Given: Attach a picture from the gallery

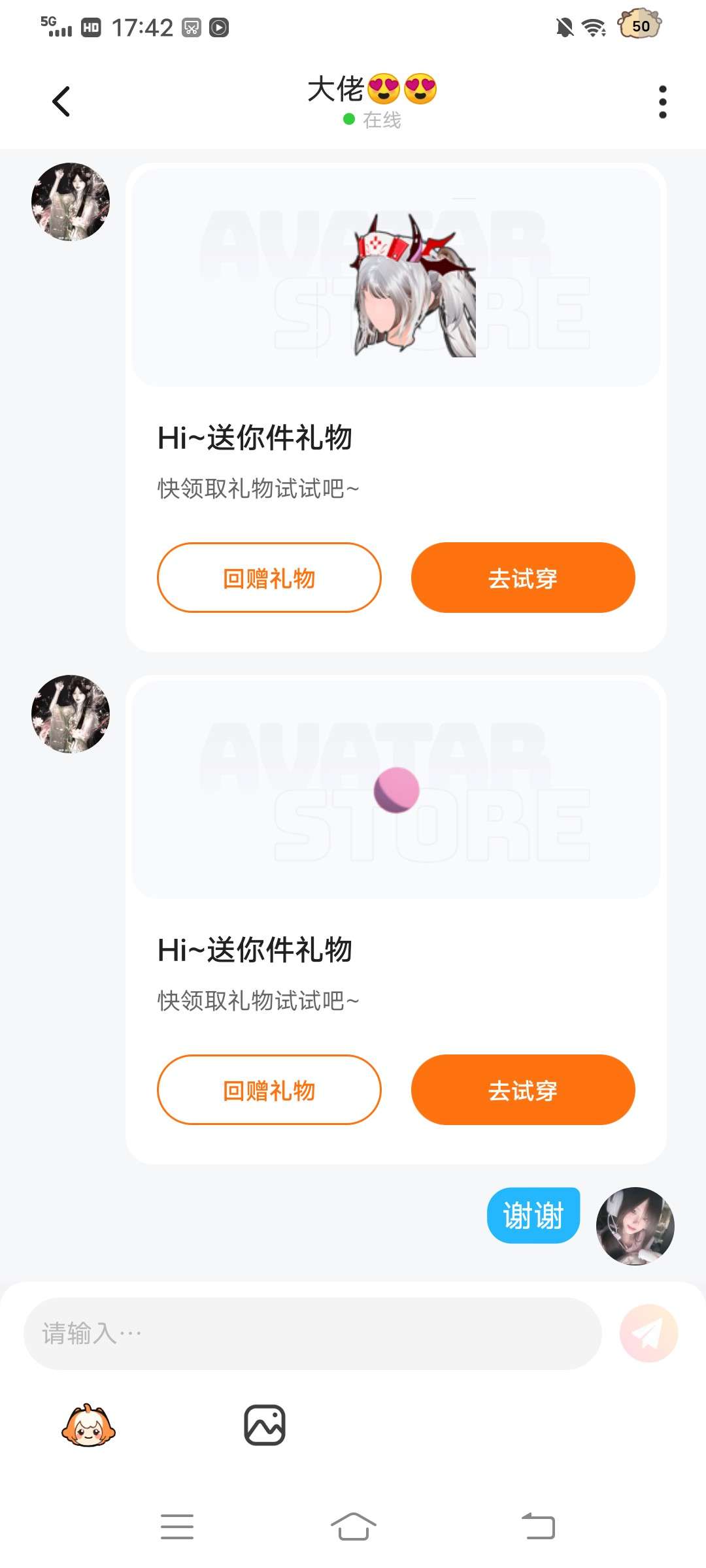Looking at the screenshot, I should (265, 1425).
